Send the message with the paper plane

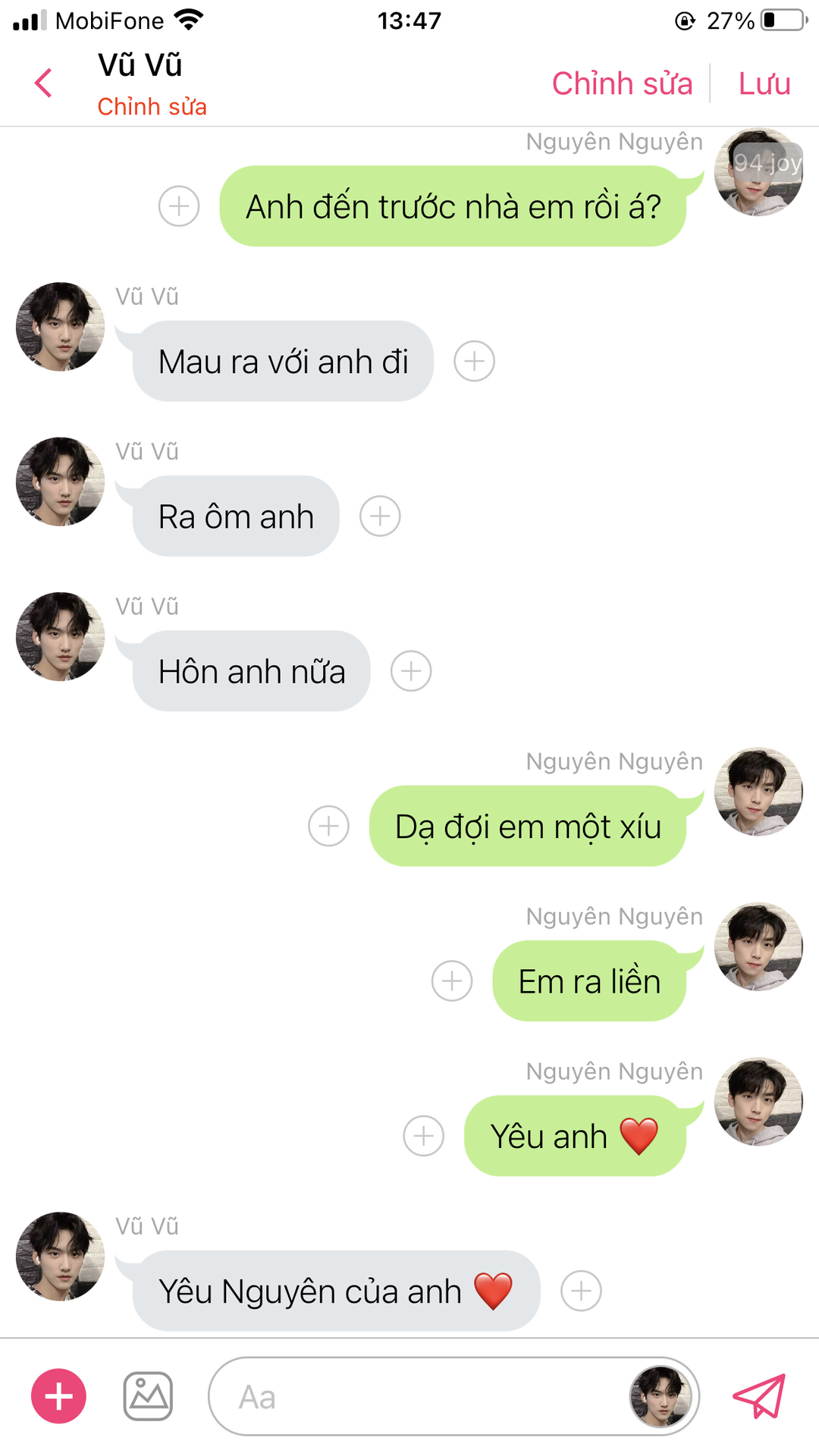759,1396
